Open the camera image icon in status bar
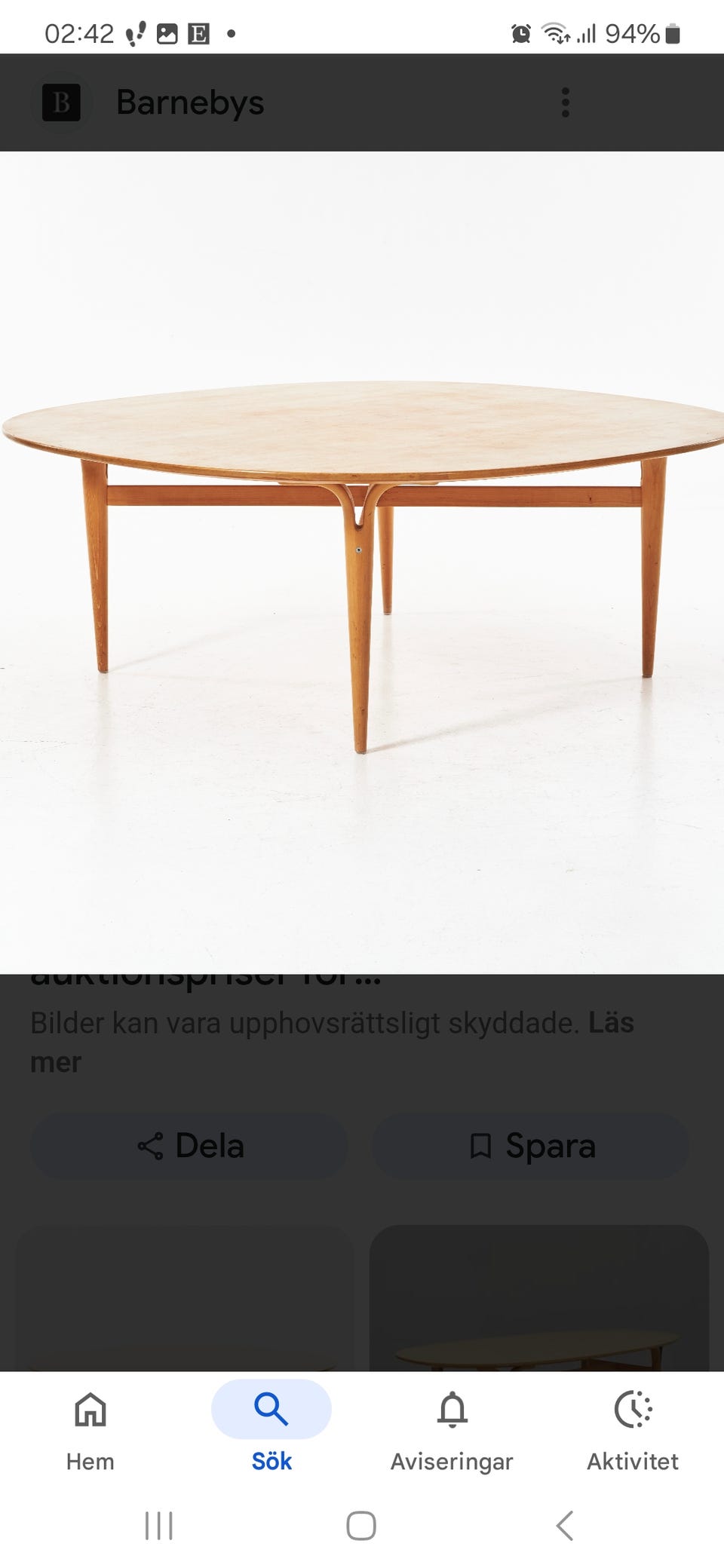Image resolution: width=724 pixels, height=1568 pixels. (x=167, y=32)
